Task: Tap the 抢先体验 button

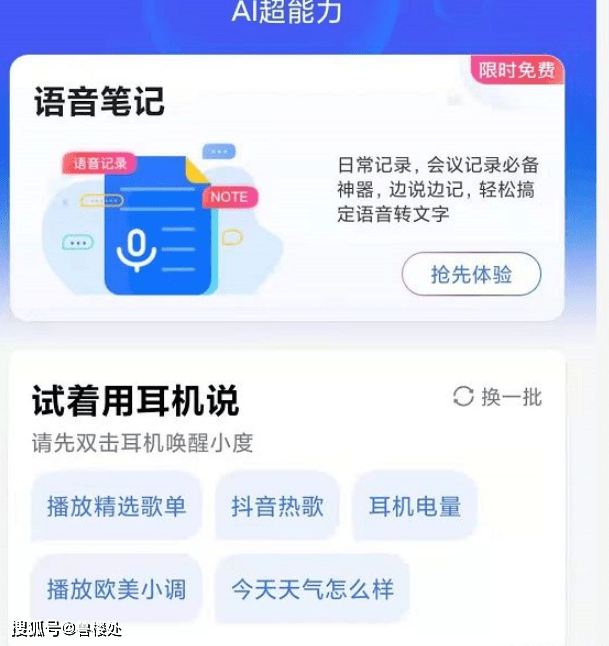Action: 471,275
